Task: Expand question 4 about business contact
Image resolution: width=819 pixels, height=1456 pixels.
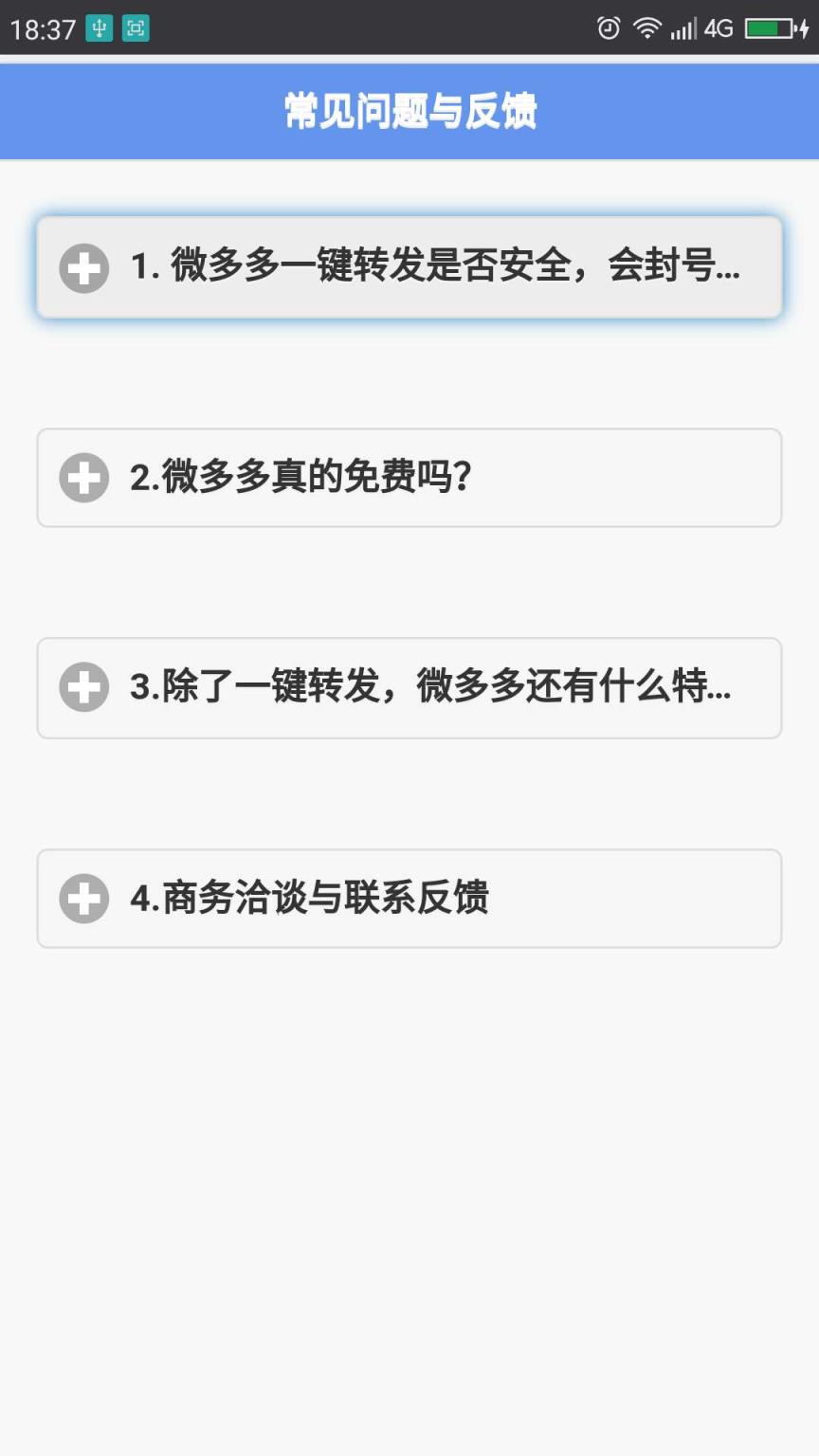Action: click(408, 899)
